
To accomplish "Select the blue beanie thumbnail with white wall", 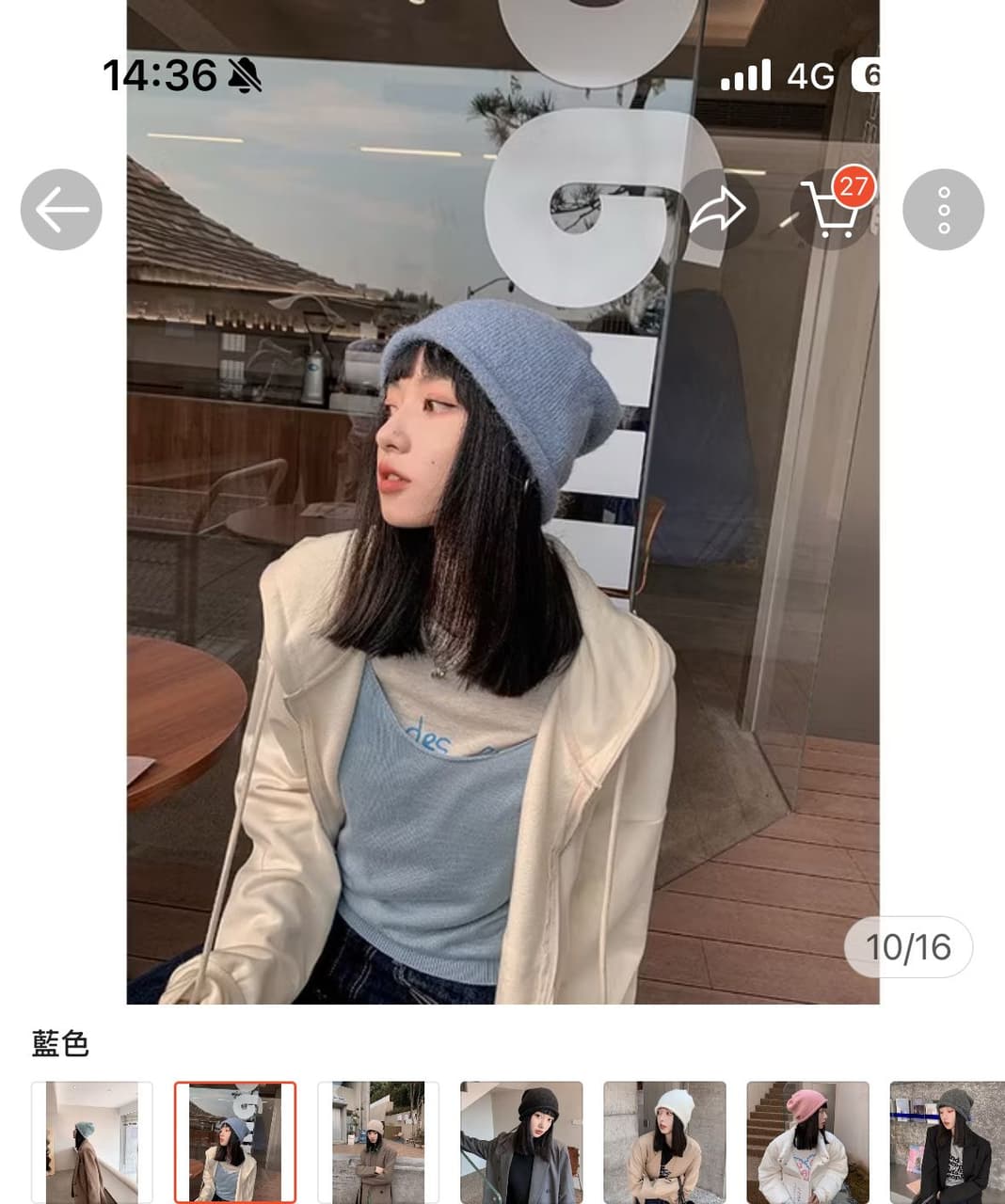I will point(91,1142).
